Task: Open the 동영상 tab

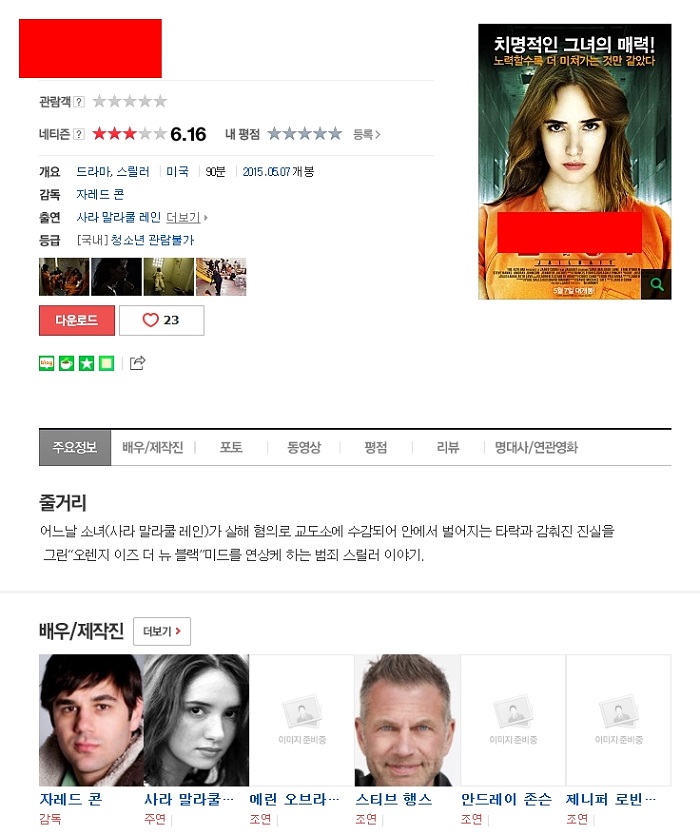Action: (304, 447)
